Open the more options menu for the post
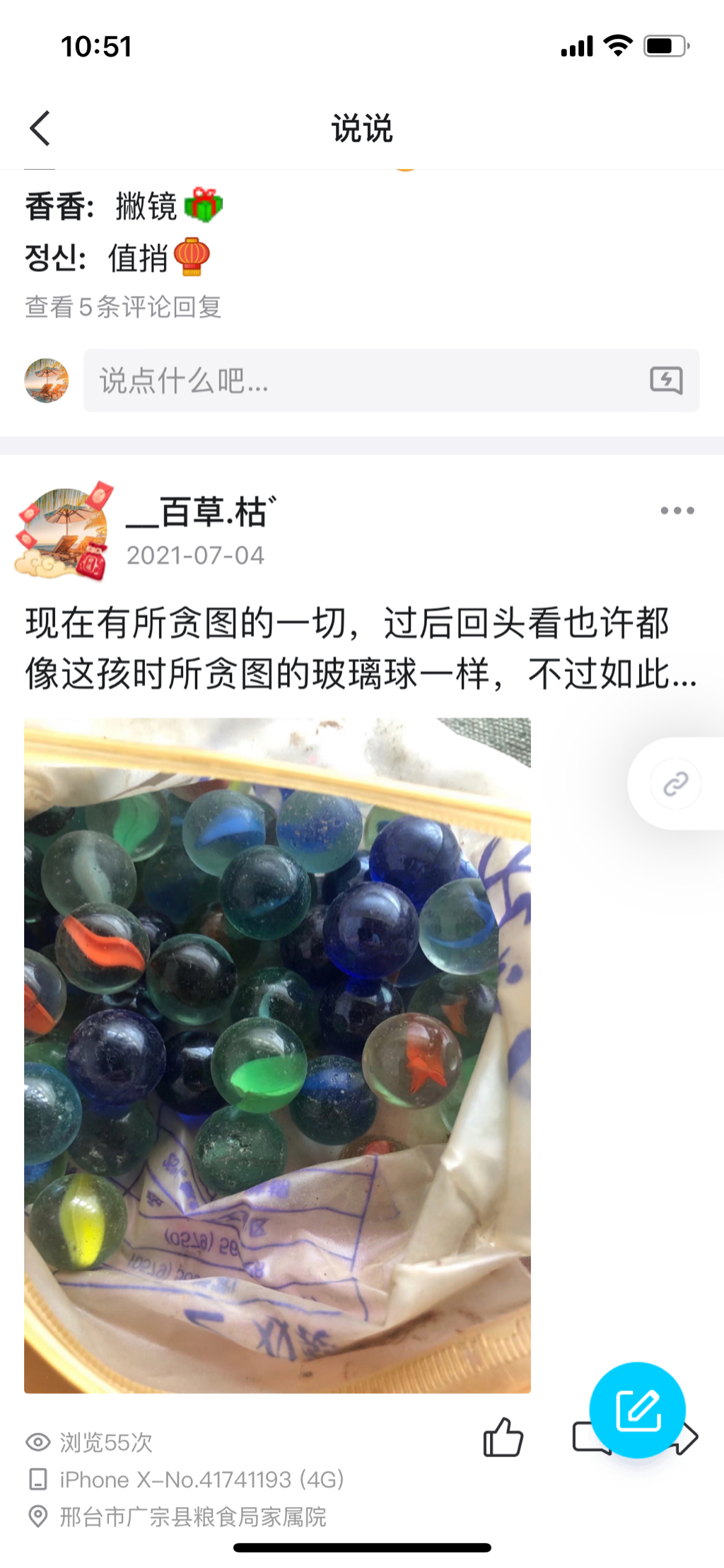Viewport: 724px width, 1568px height. tap(677, 511)
